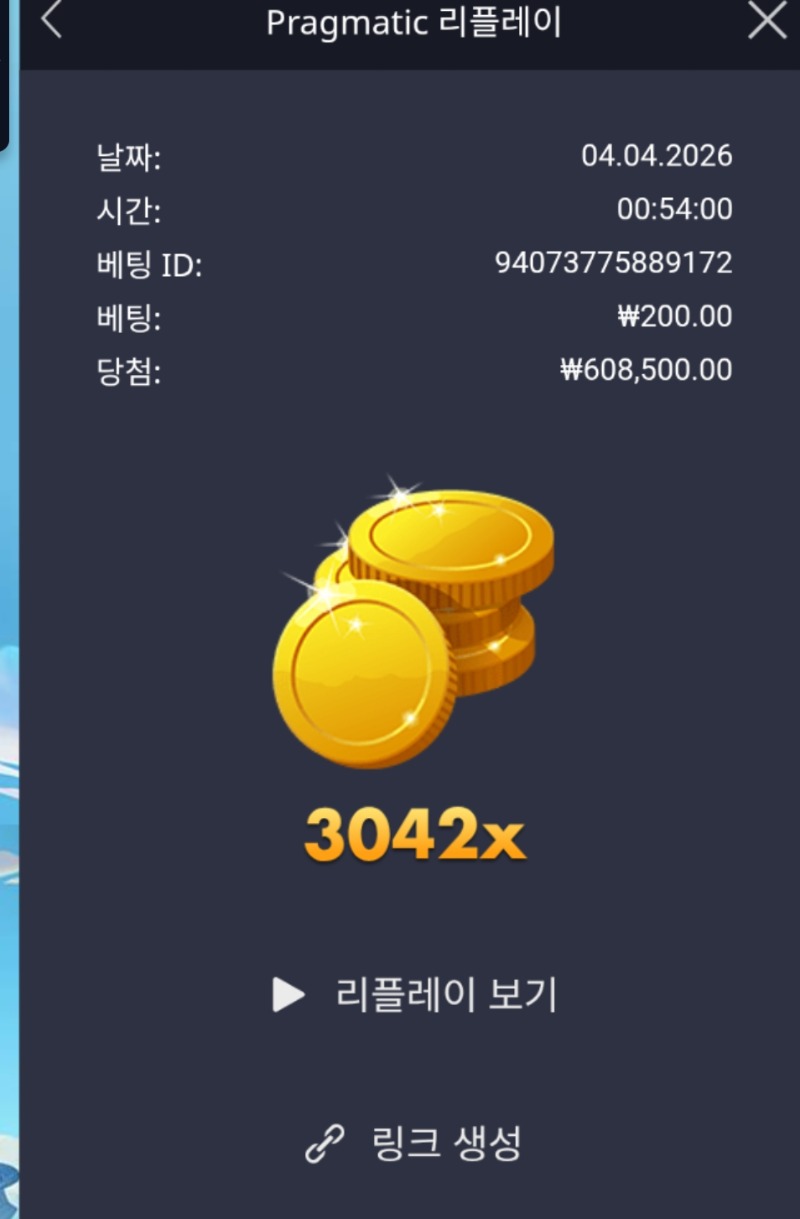This screenshot has height=1219, width=800.
Task: Play the replay via 리플레이 보기
Action: (414, 995)
